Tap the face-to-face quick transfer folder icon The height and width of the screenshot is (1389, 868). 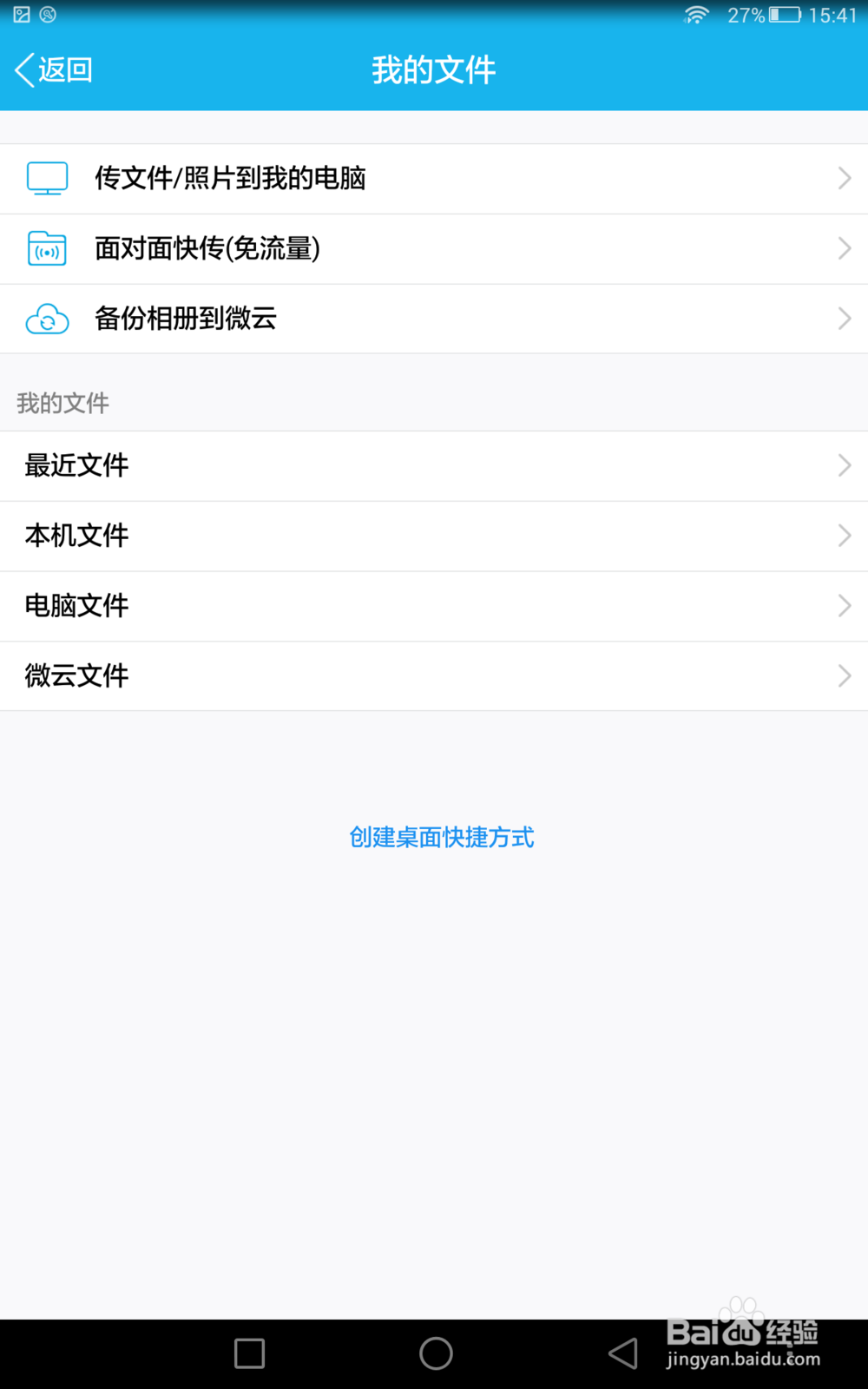click(x=47, y=249)
